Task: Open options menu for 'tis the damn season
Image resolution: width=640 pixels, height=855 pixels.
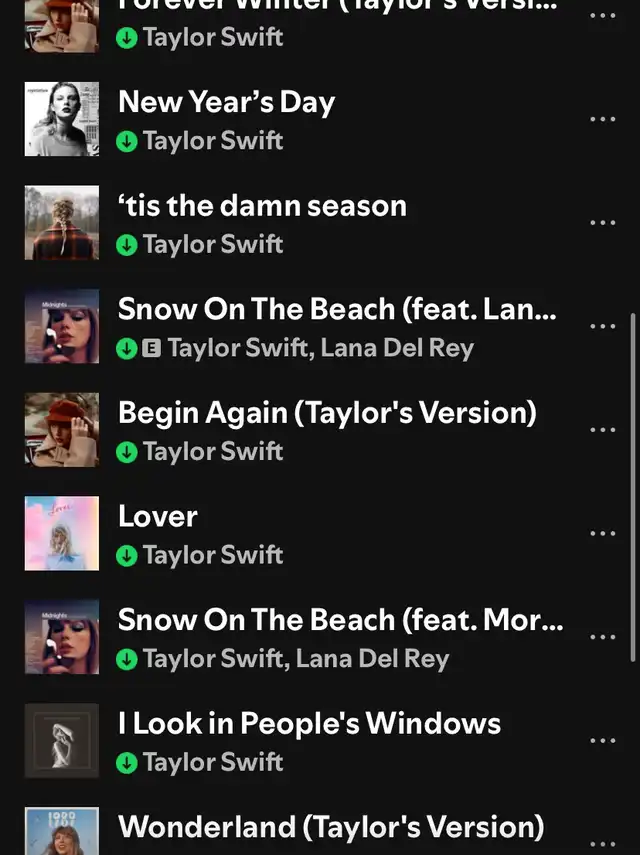Action: [603, 223]
